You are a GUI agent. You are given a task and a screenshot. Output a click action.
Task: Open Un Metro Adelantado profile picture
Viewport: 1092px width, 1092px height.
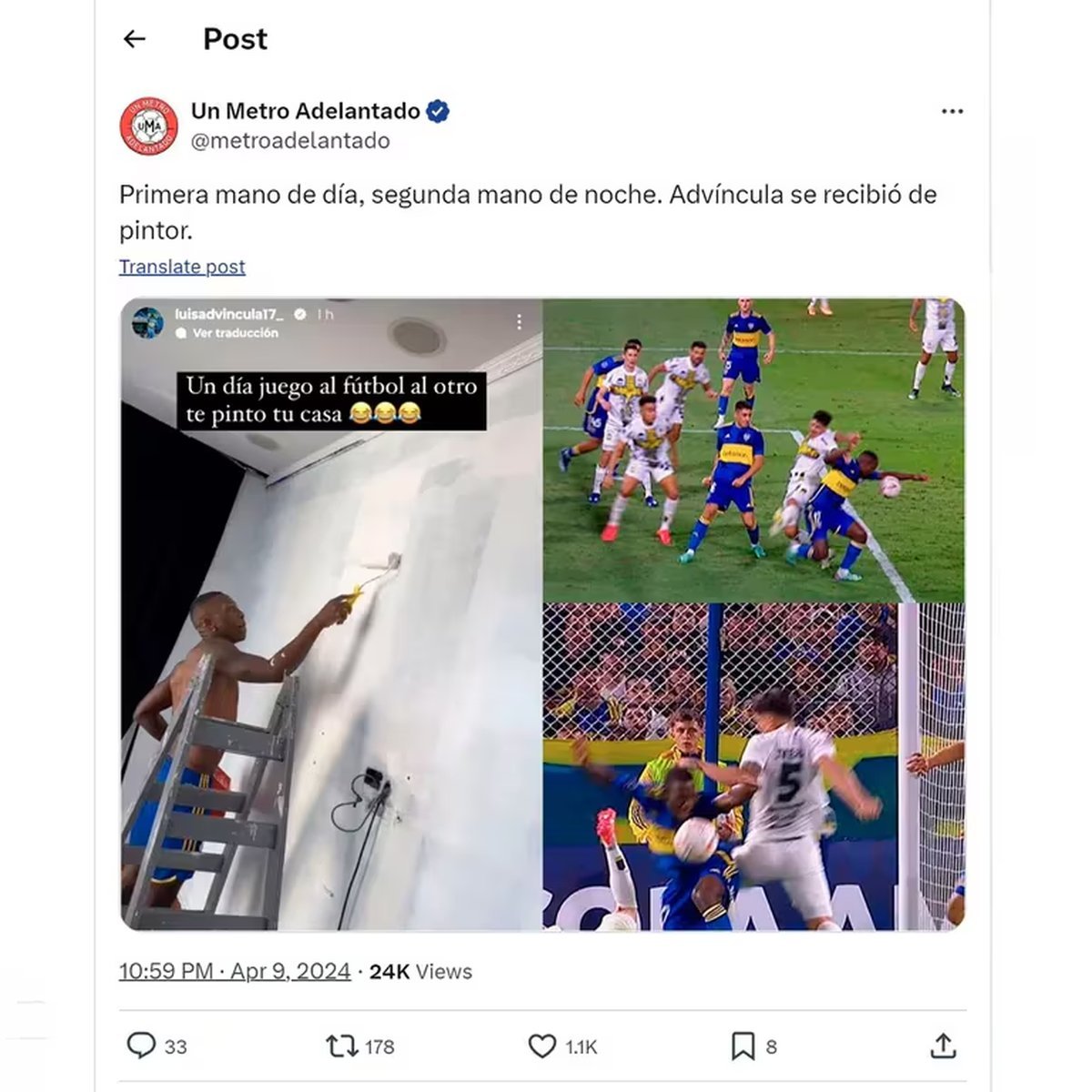pos(149,126)
